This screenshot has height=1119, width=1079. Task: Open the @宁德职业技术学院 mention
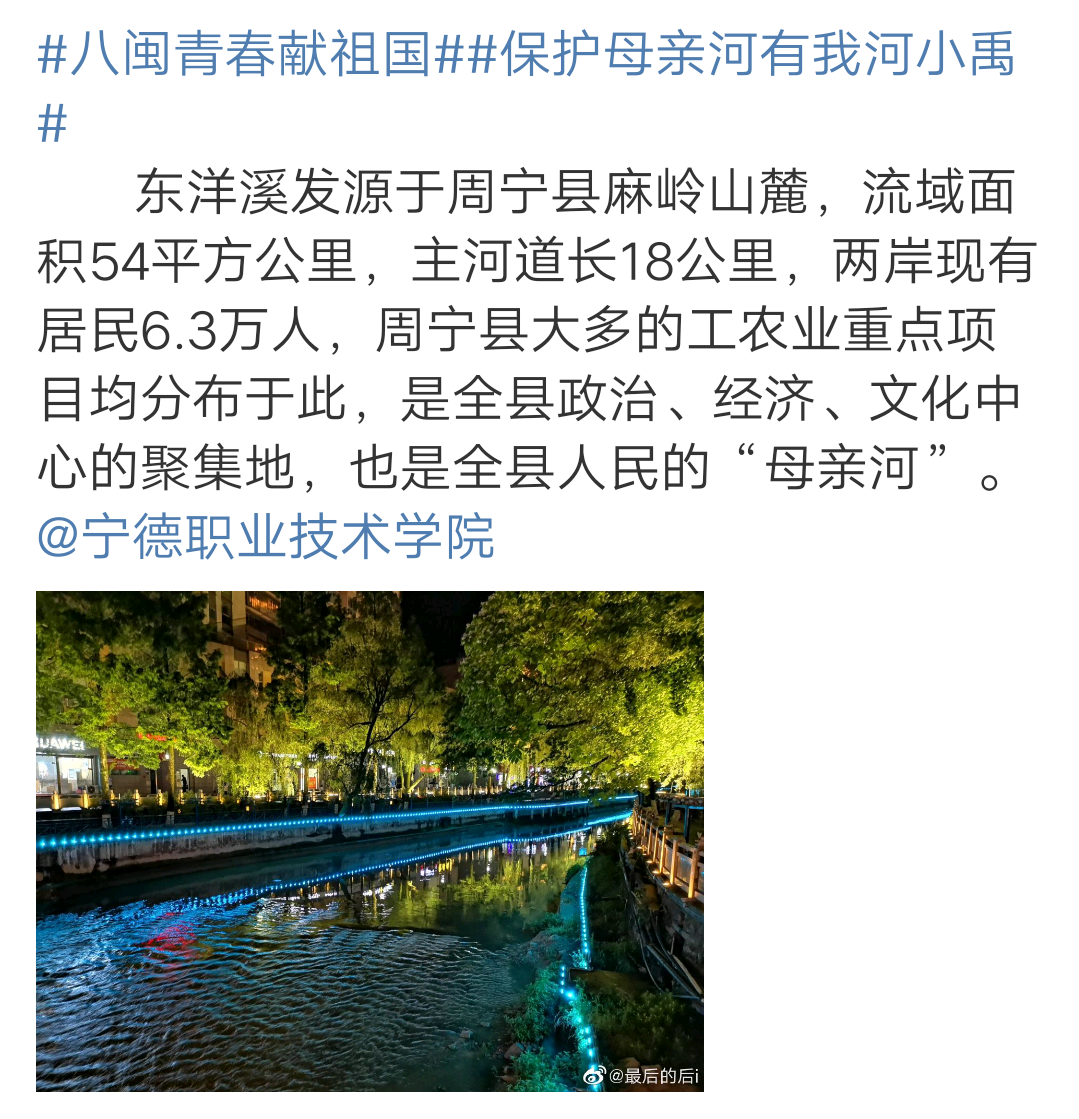coord(267,539)
